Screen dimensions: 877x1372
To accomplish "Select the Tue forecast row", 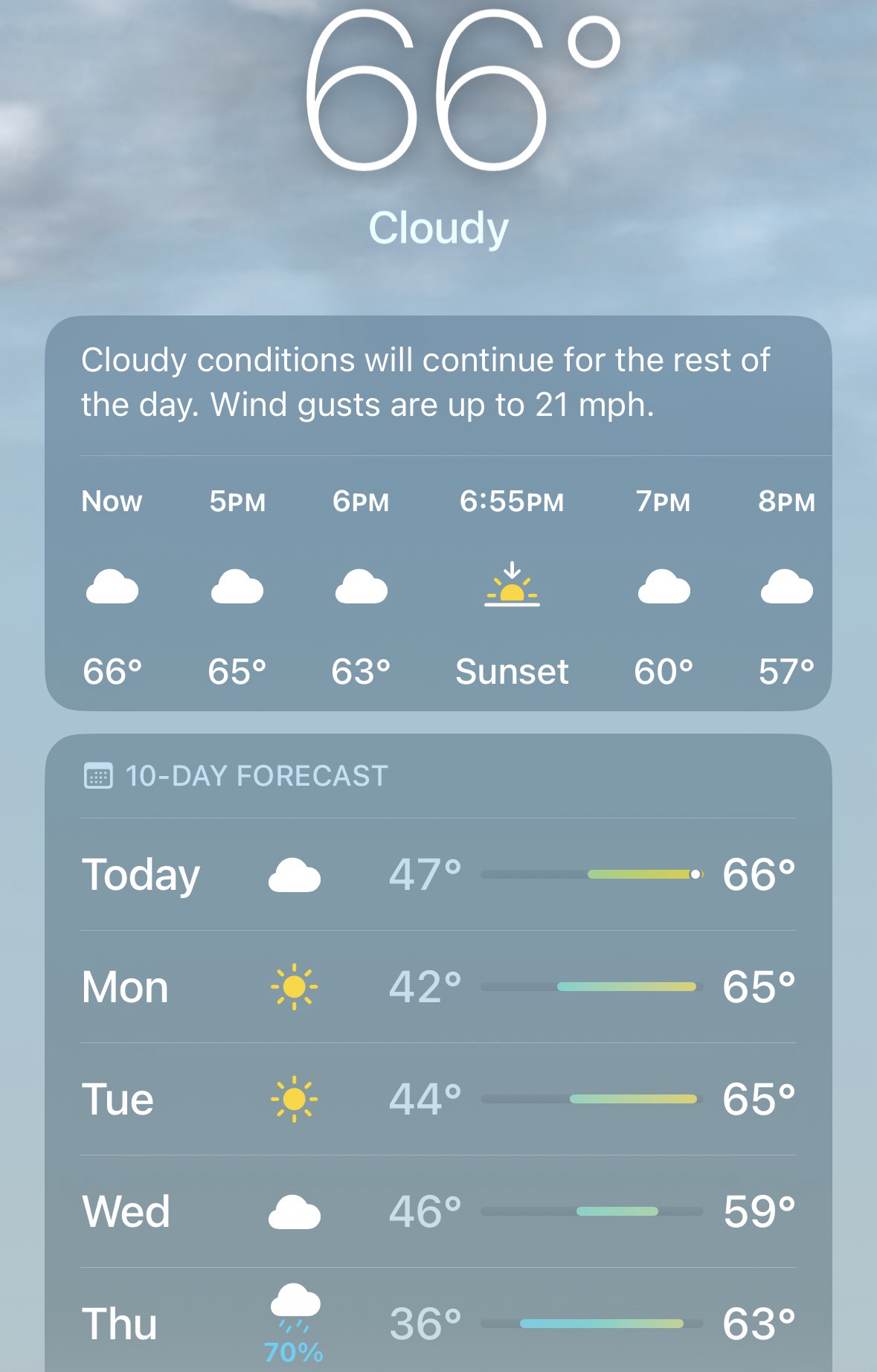I will pos(438,1099).
